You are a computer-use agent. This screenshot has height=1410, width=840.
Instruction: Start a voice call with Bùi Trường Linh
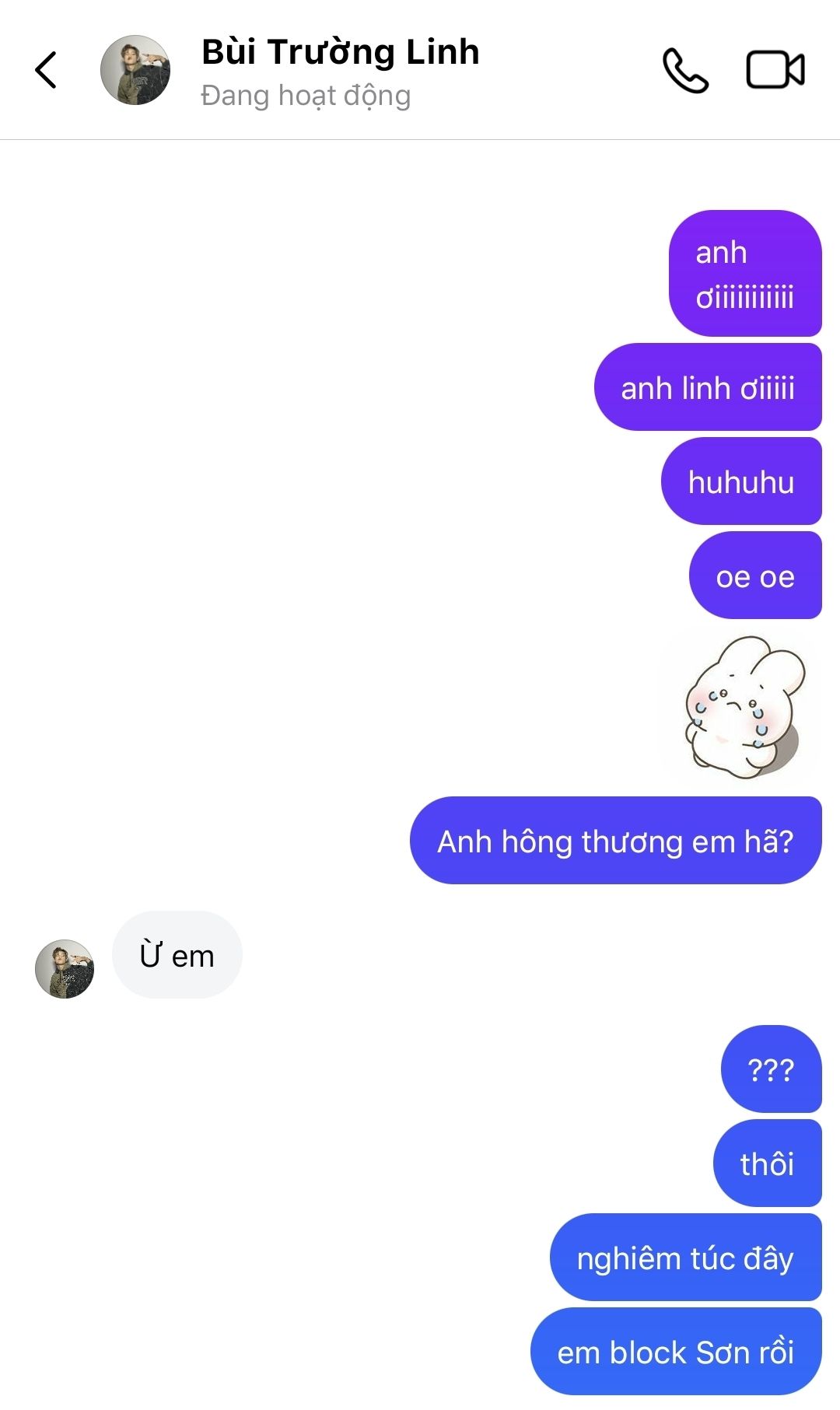click(x=685, y=71)
